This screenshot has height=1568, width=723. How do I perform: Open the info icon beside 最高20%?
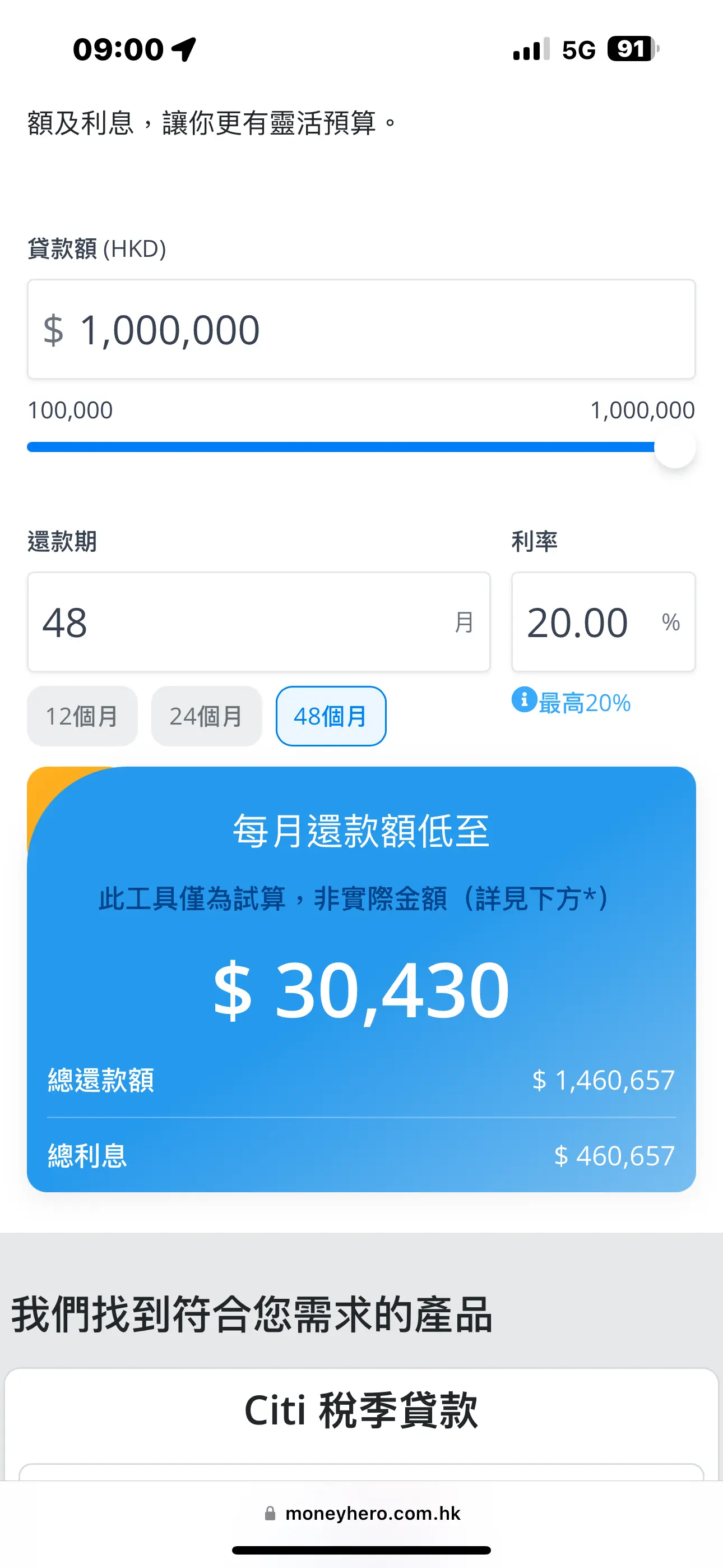tap(523, 699)
